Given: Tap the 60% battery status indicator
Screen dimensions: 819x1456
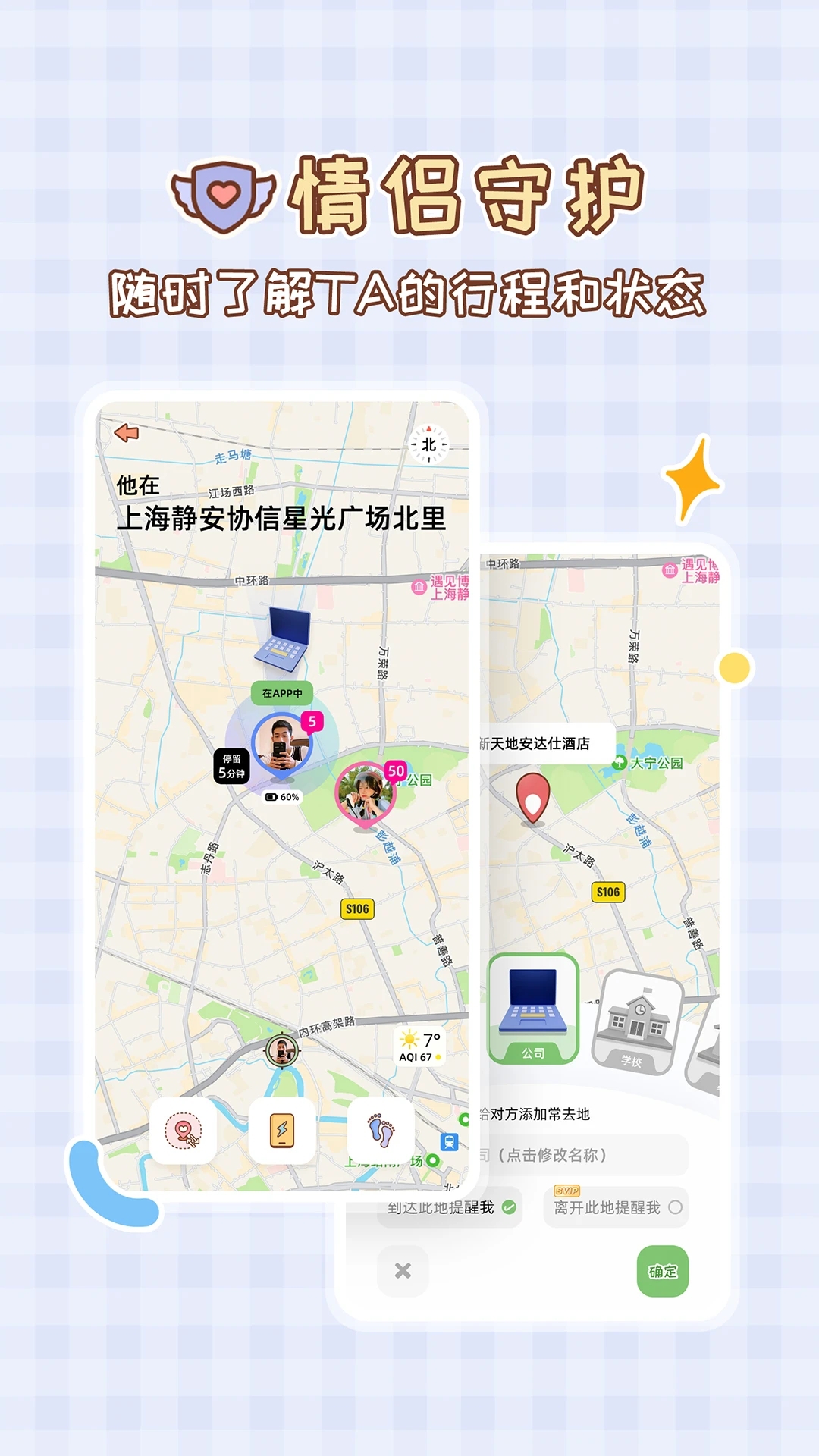Looking at the screenshot, I should pyautogui.click(x=282, y=798).
